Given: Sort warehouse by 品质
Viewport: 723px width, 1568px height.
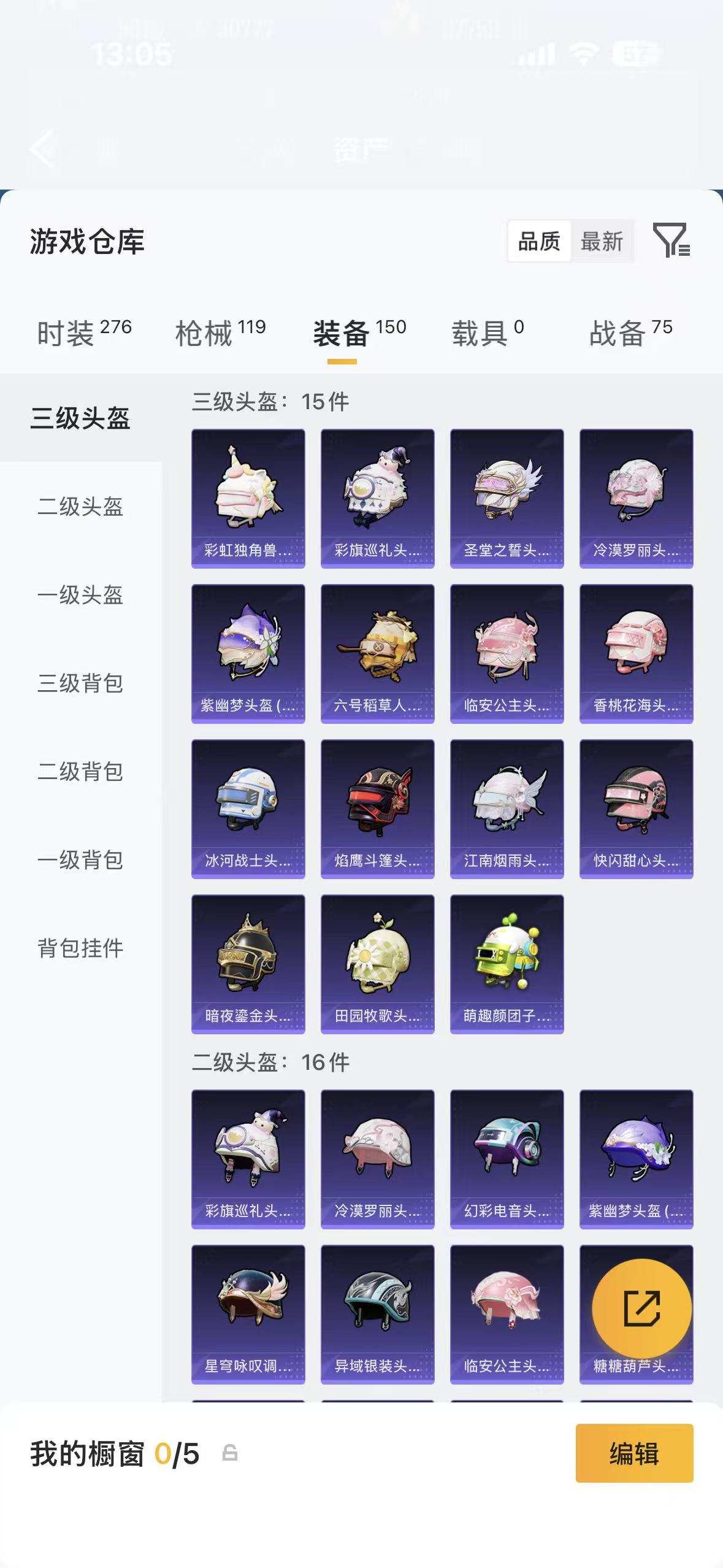Looking at the screenshot, I should click(539, 242).
